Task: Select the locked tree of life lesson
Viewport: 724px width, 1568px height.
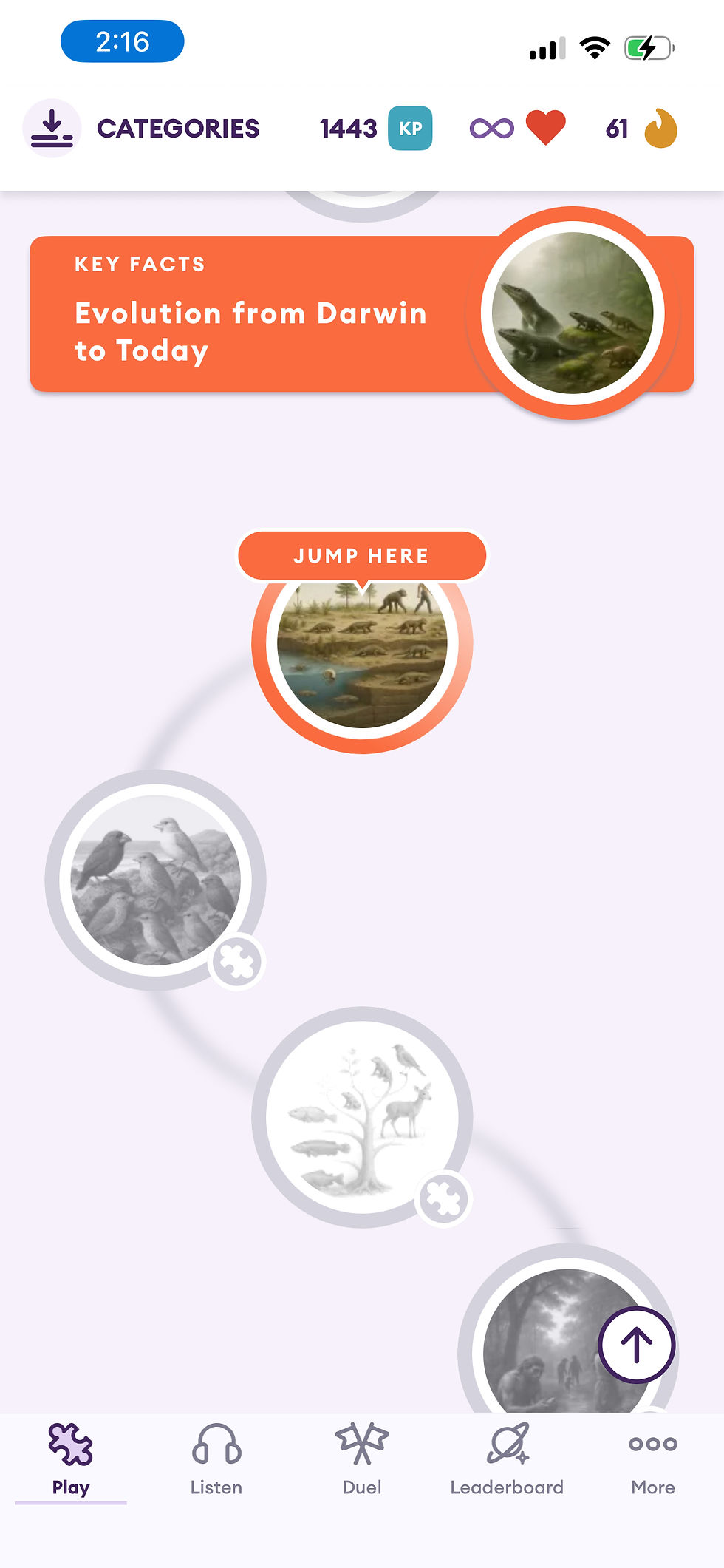Action: 361,1116
